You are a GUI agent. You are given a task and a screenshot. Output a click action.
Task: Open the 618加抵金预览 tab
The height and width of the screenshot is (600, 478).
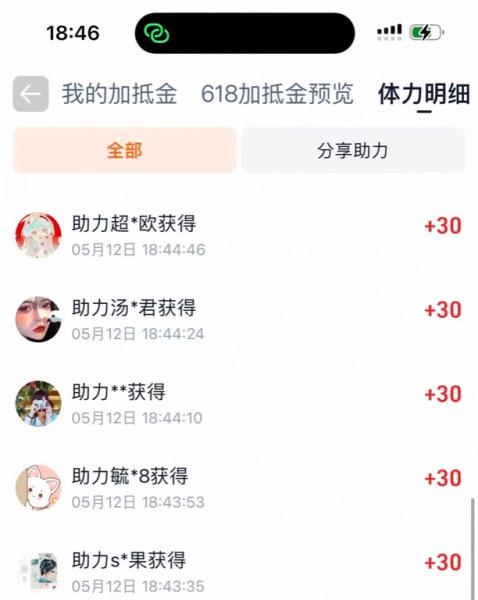pos(277,94)
